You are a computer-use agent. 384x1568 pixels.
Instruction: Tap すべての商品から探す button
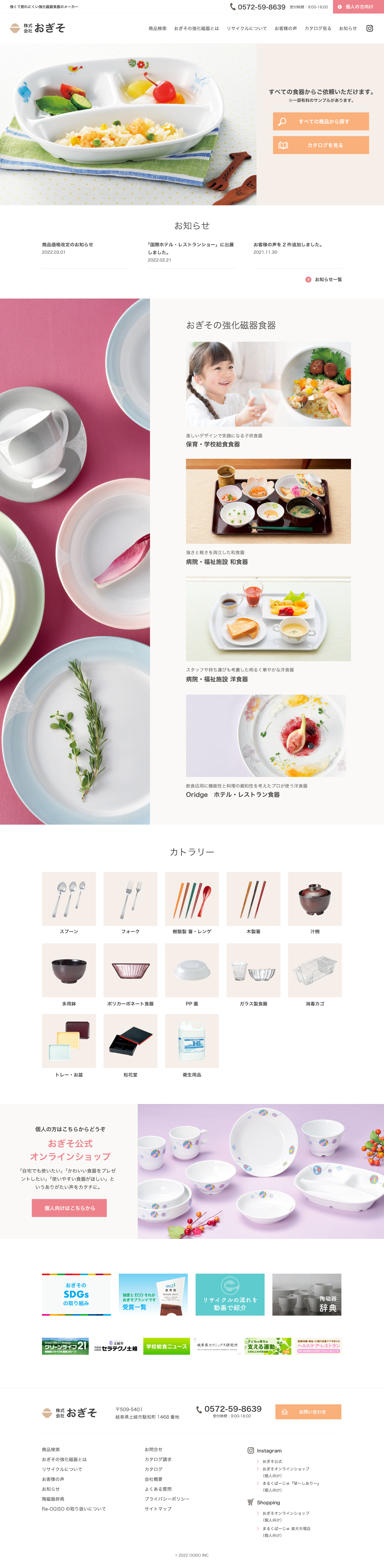(x=321, y=121)
